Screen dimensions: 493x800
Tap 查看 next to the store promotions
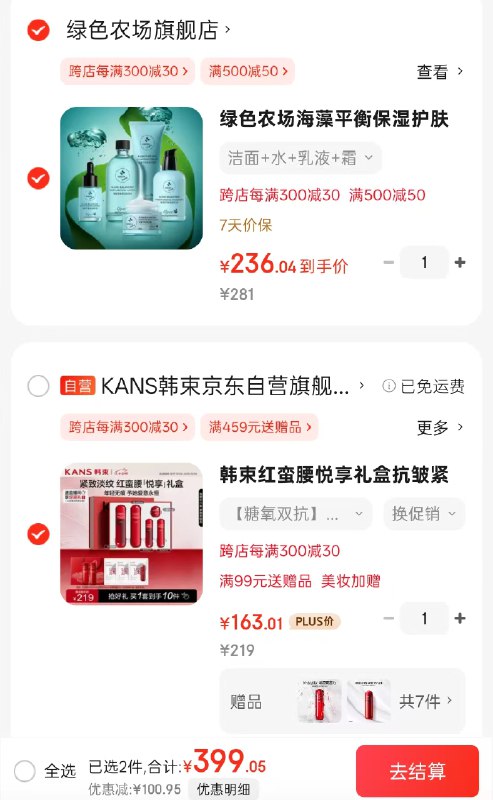(x=439, y=72)
